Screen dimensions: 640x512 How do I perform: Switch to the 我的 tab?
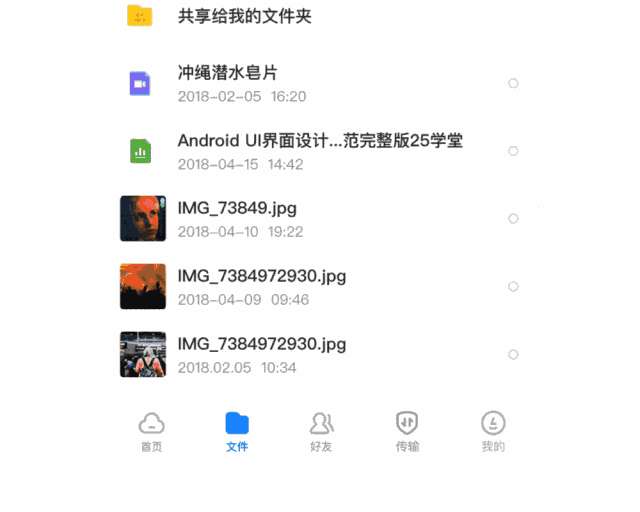pos(493,431)
